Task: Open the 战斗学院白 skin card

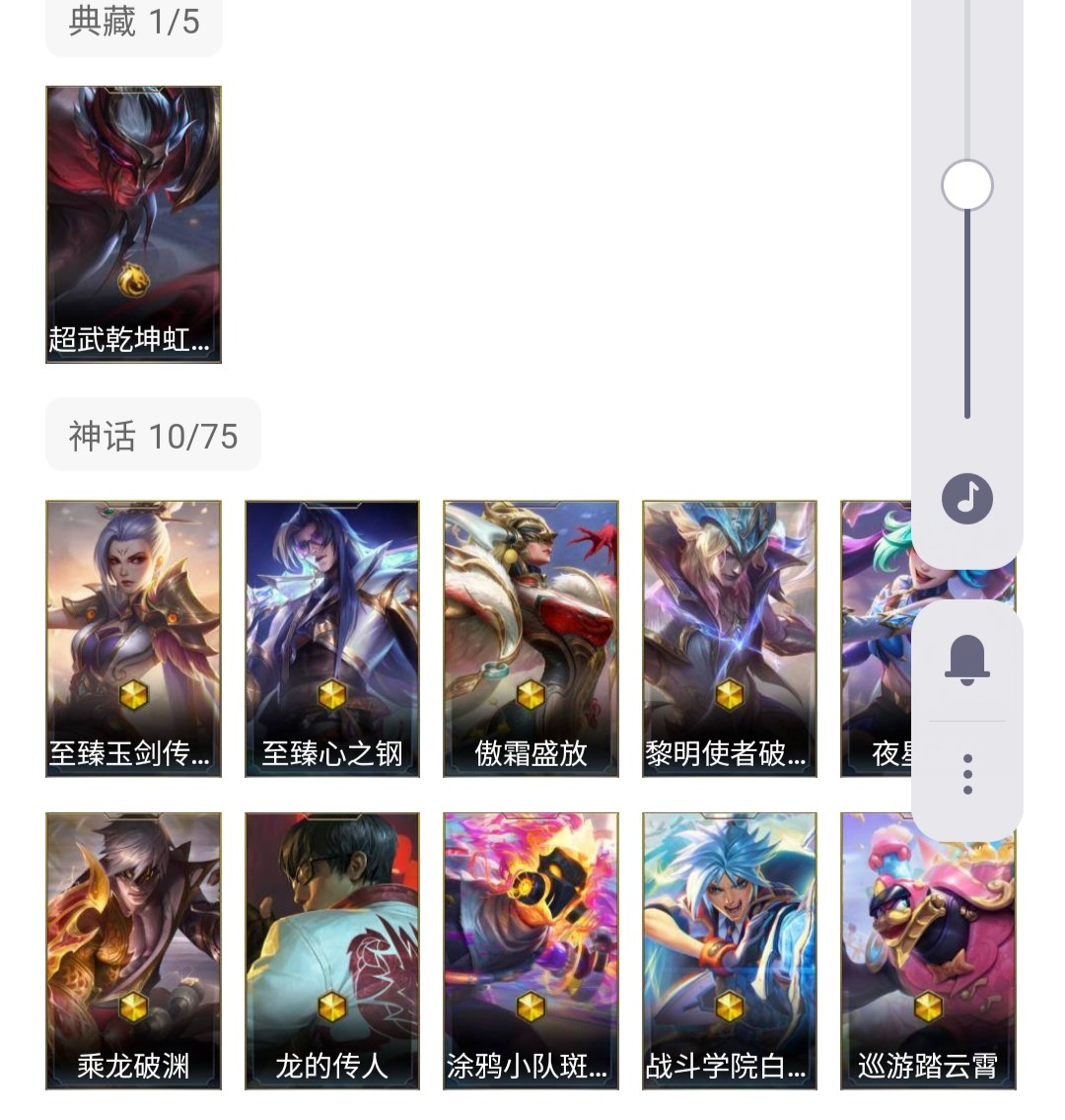Action: (730, 950)
